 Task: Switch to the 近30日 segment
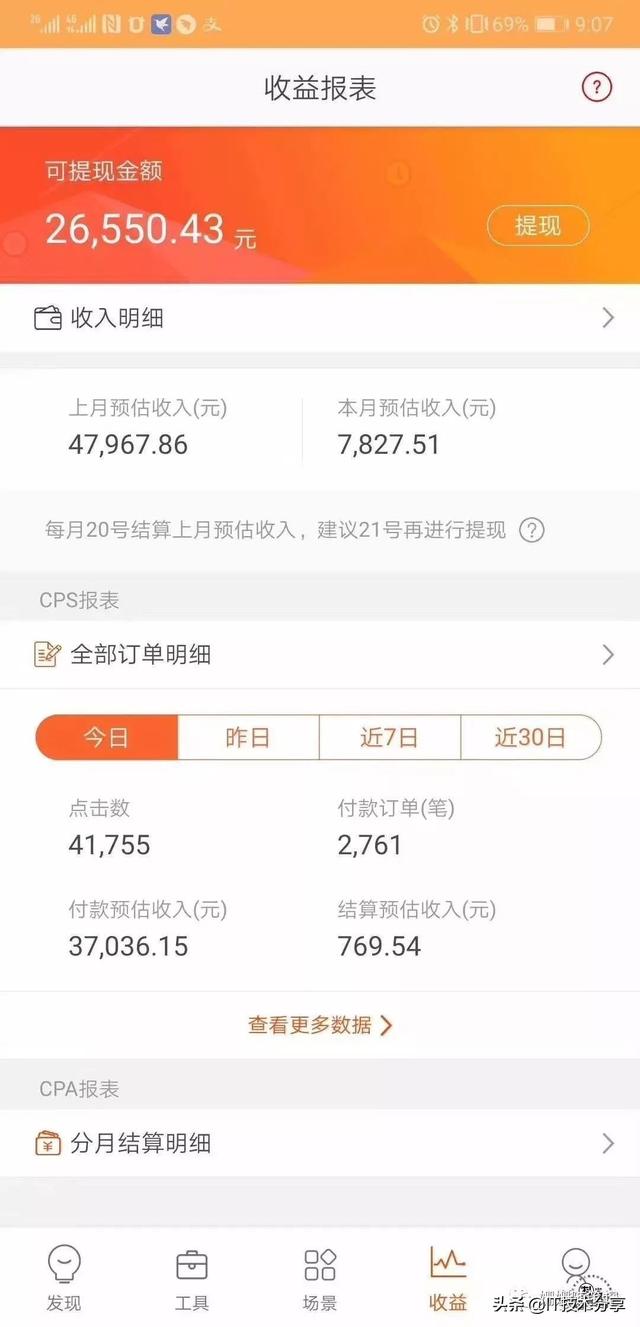pos(531,738)
